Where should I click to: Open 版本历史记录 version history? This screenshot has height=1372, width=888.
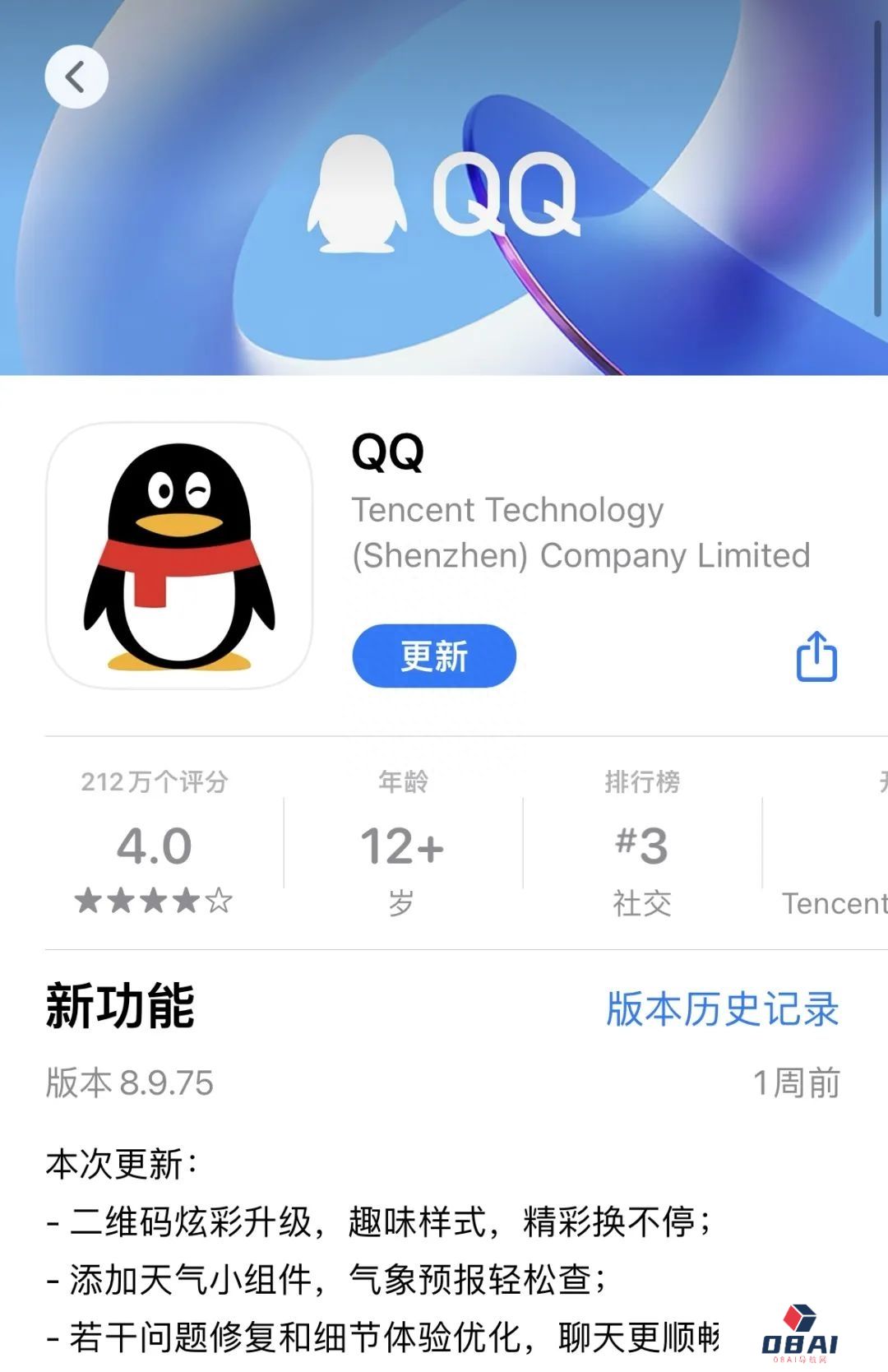[x=722, y=1008]
